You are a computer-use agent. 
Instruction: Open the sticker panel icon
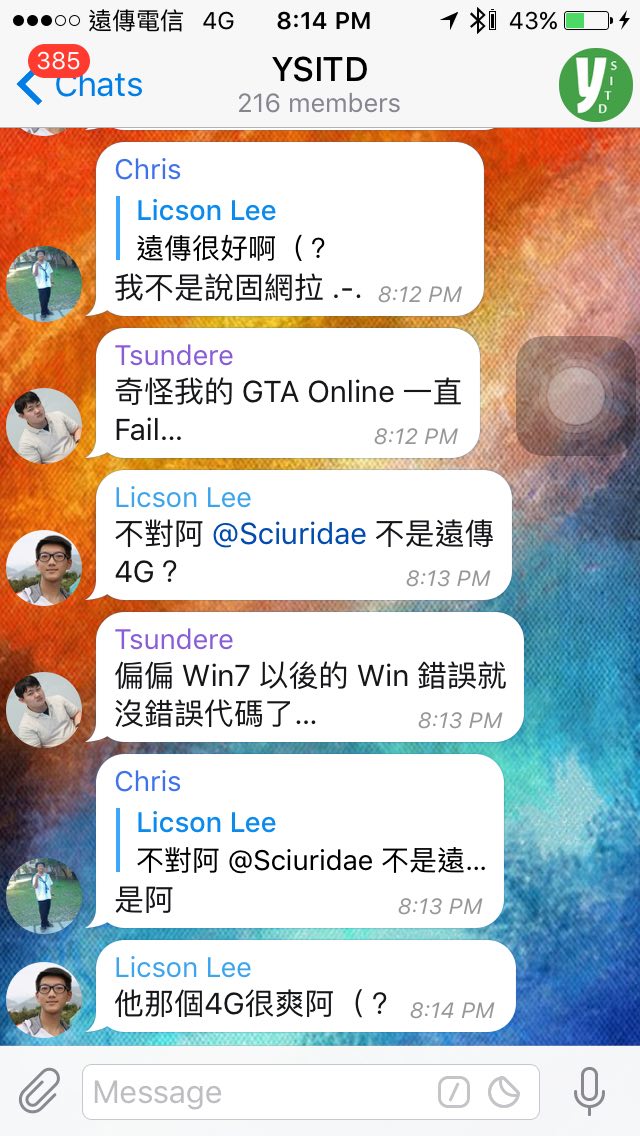(x=504, y=1092)
